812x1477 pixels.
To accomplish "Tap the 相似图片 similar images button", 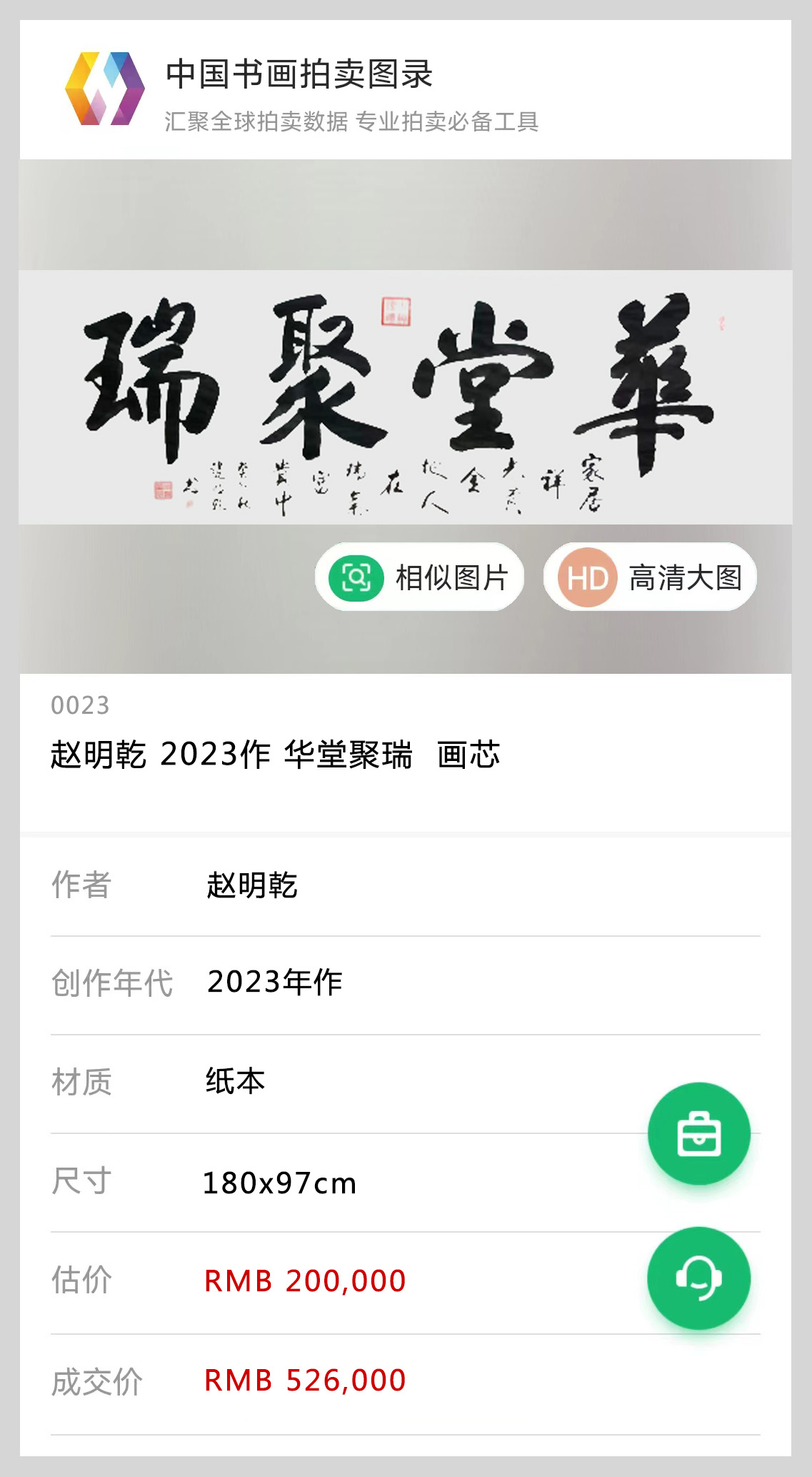I will [420, 577].
